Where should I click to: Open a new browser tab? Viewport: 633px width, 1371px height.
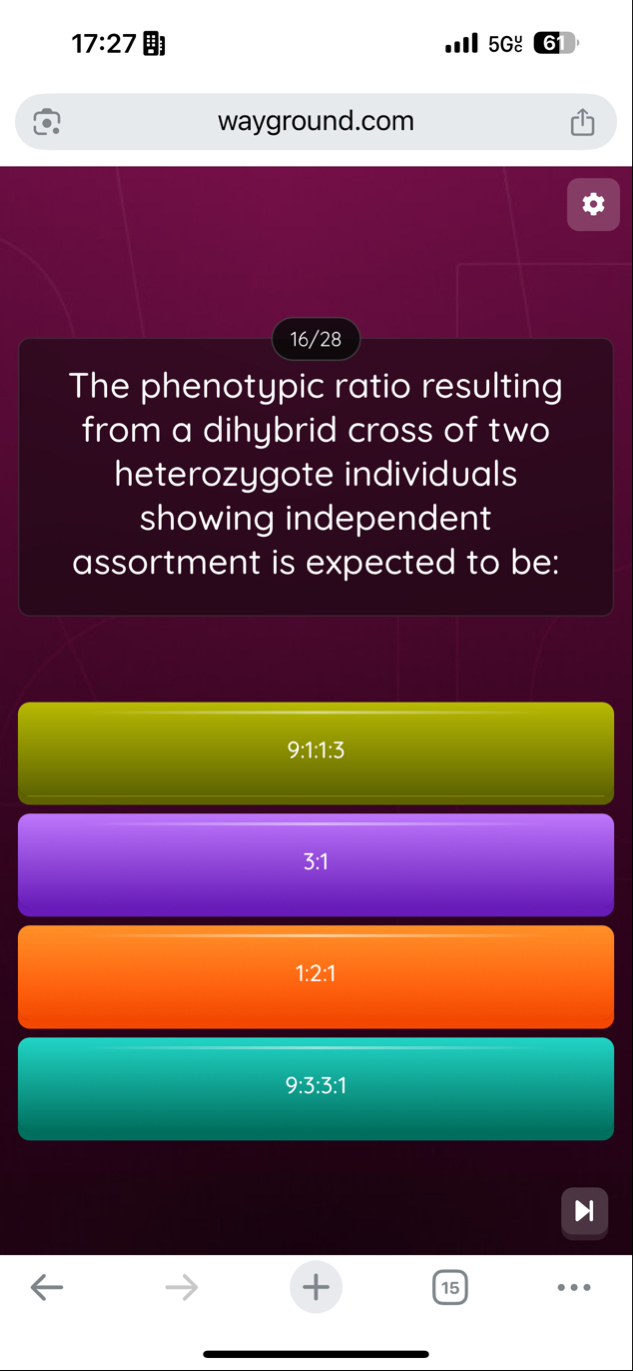(x=316, y=1287)
